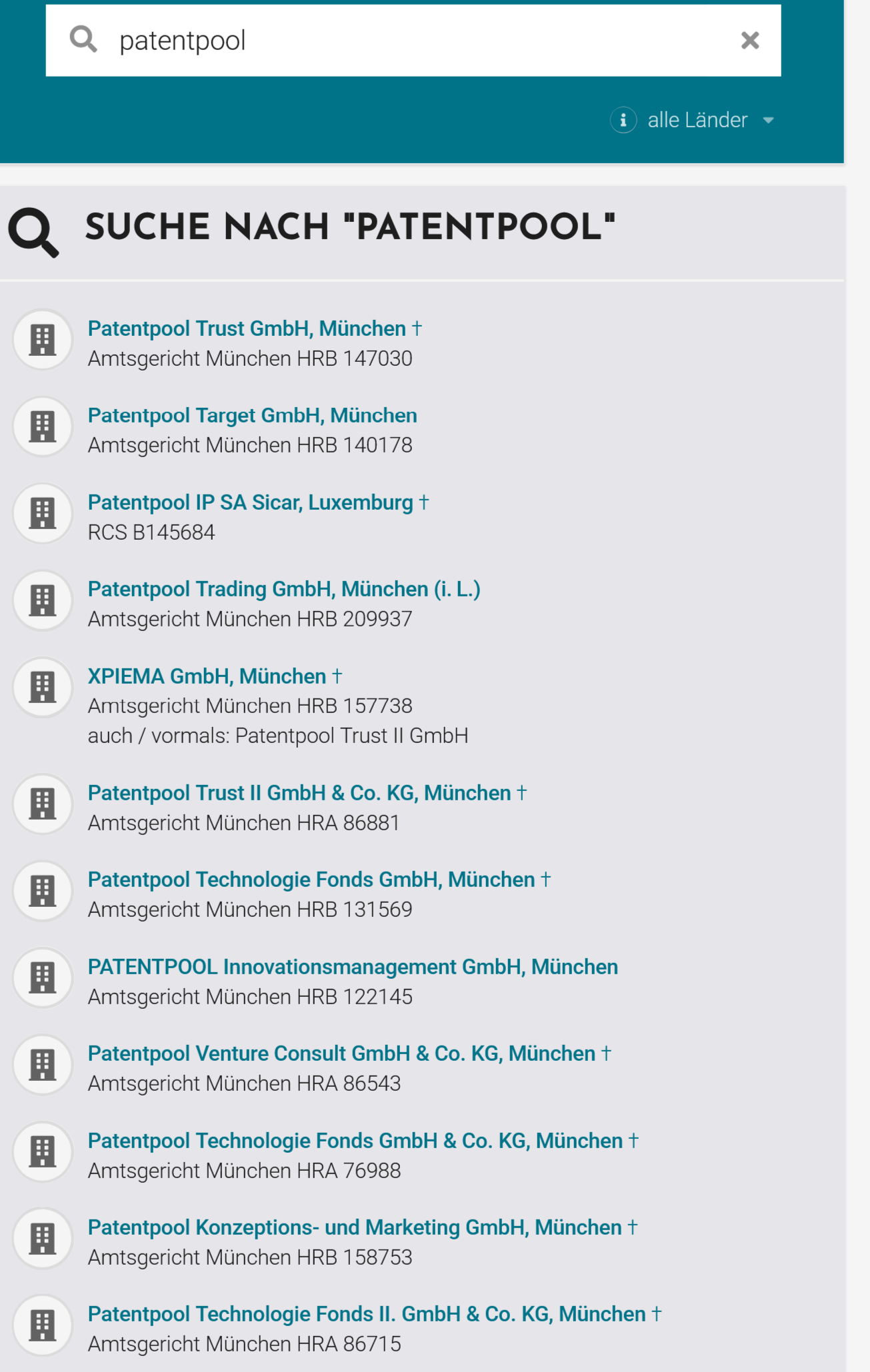Open Patentpool Target GmbH, München

(x=252, y=416)
